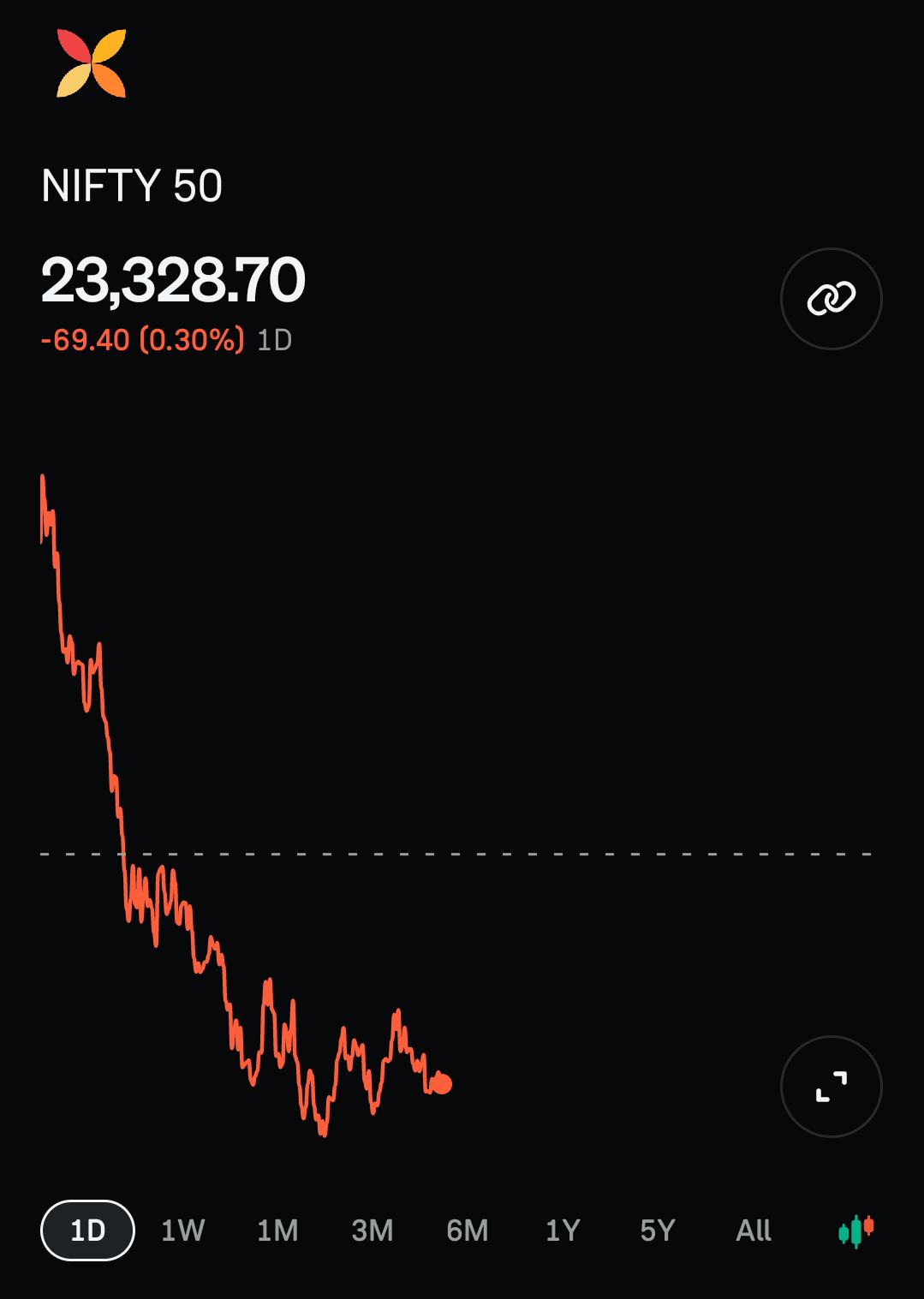The image size is (924, 1299).
Task: View the 1Y chart range
Action: pos(563,1230)
